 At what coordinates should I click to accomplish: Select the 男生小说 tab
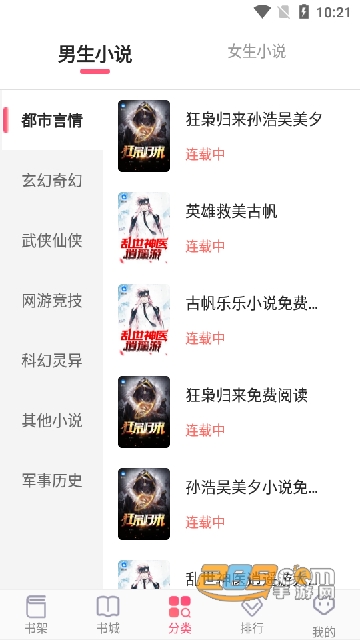[x=95, y=54]
